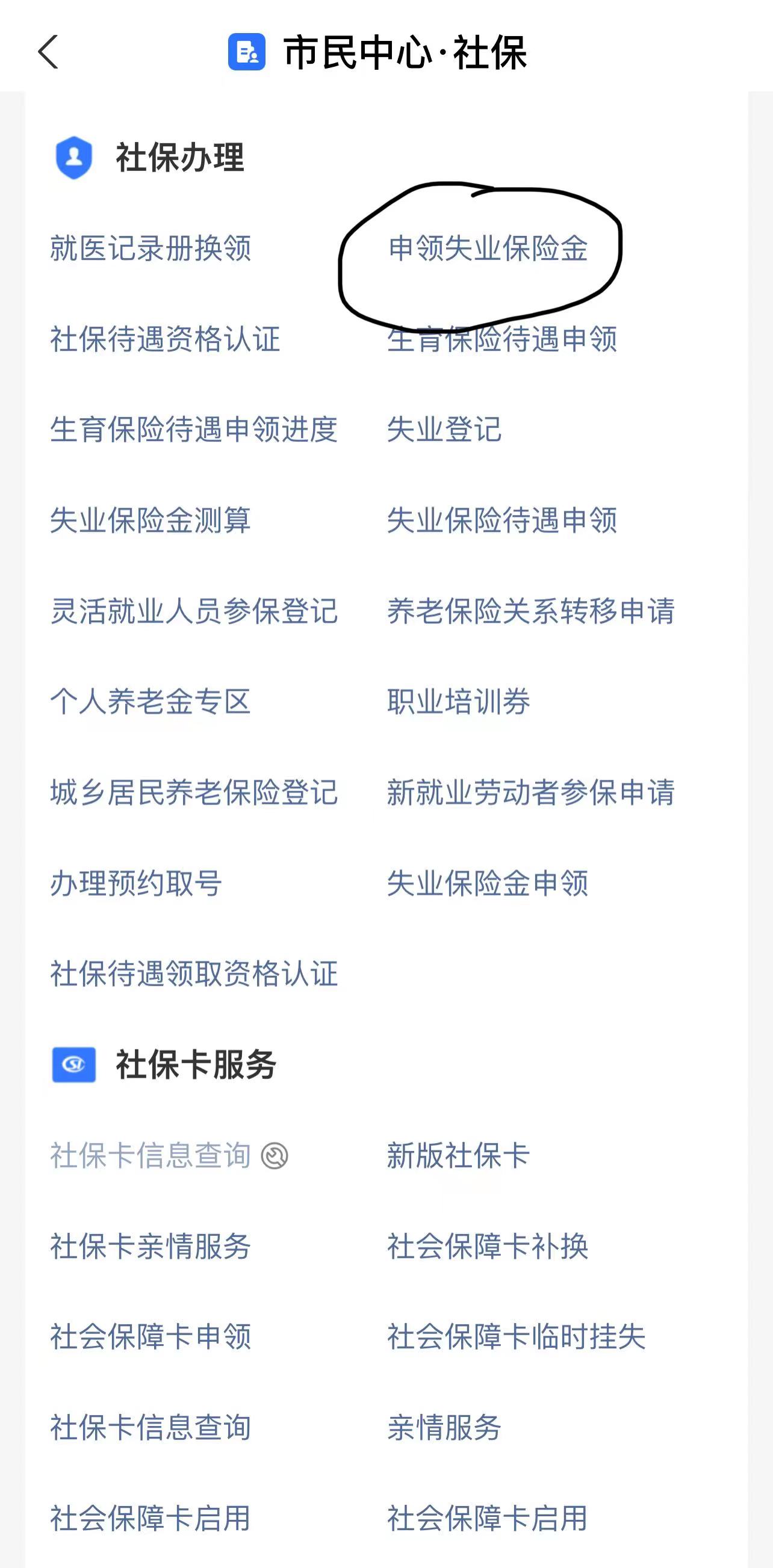The image size is (773, 1568).
Task: Tap 办理预约取号
Action: (x=136, y=883)
